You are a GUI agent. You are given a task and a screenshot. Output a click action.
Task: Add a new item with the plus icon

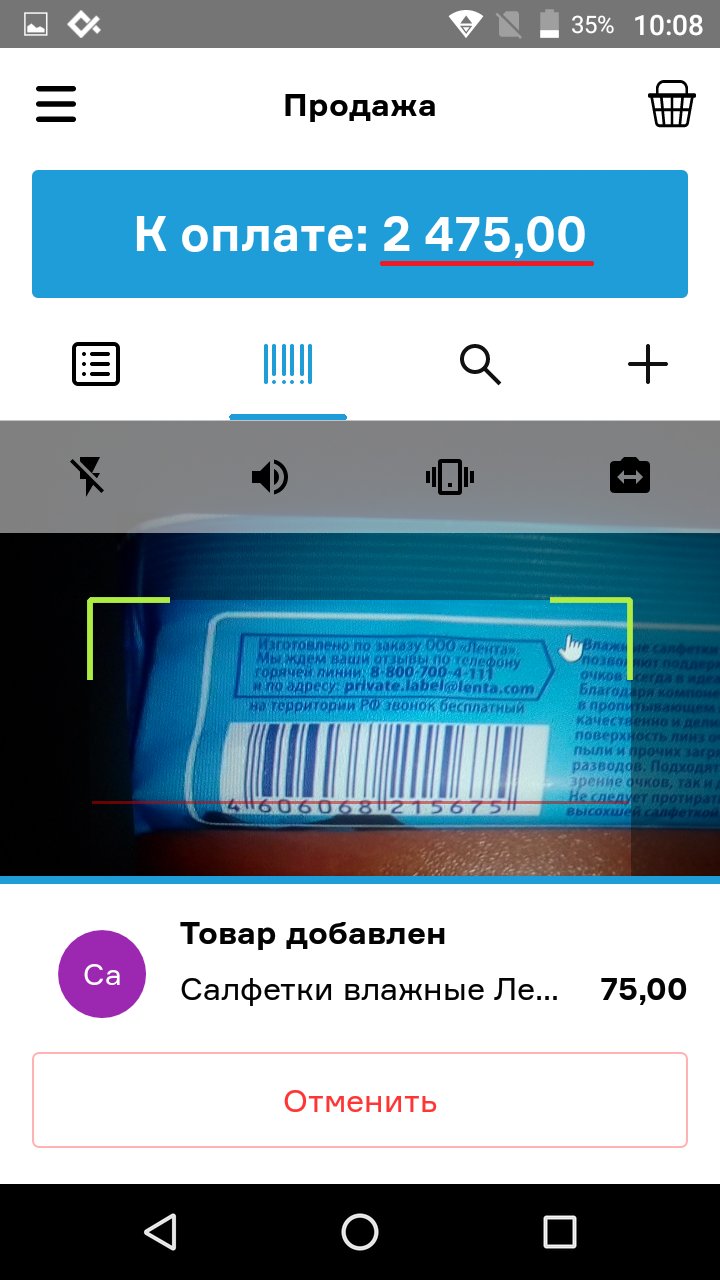648,364
